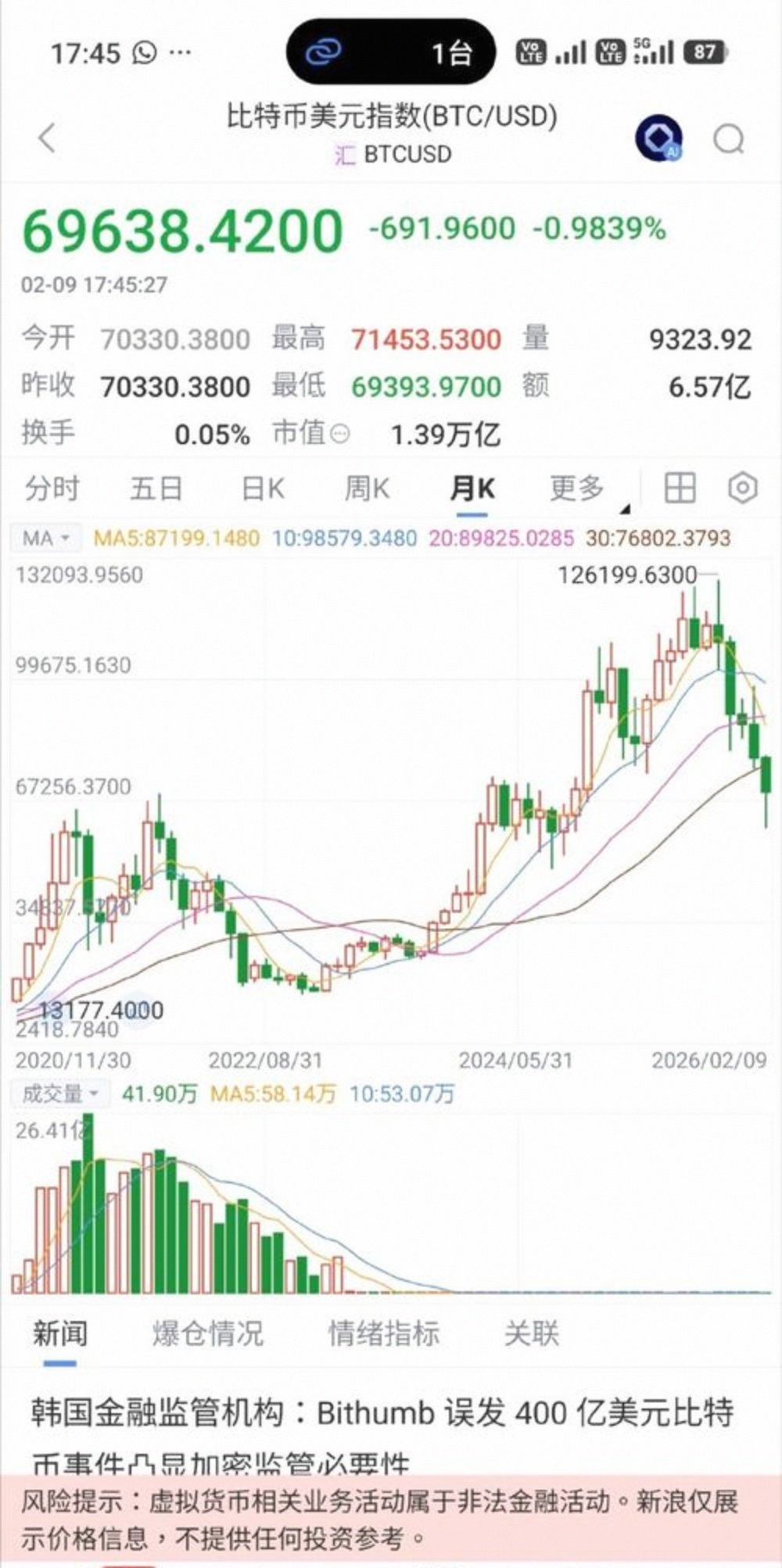The height and width of the screenshot is (1568, 782).
Task: Open the AI assistant icon
Action: 657,138
